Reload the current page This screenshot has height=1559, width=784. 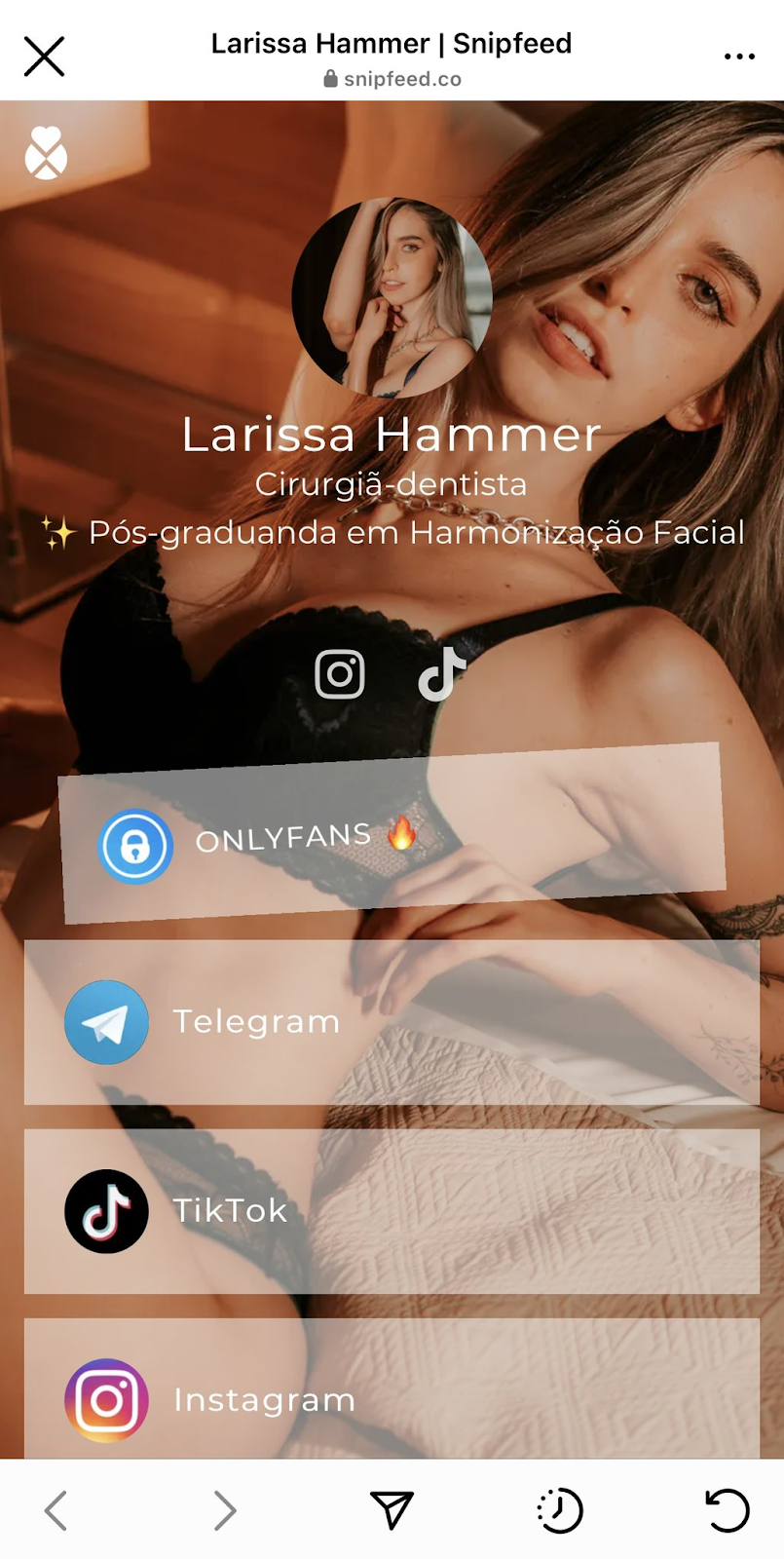pos(727,1510)
